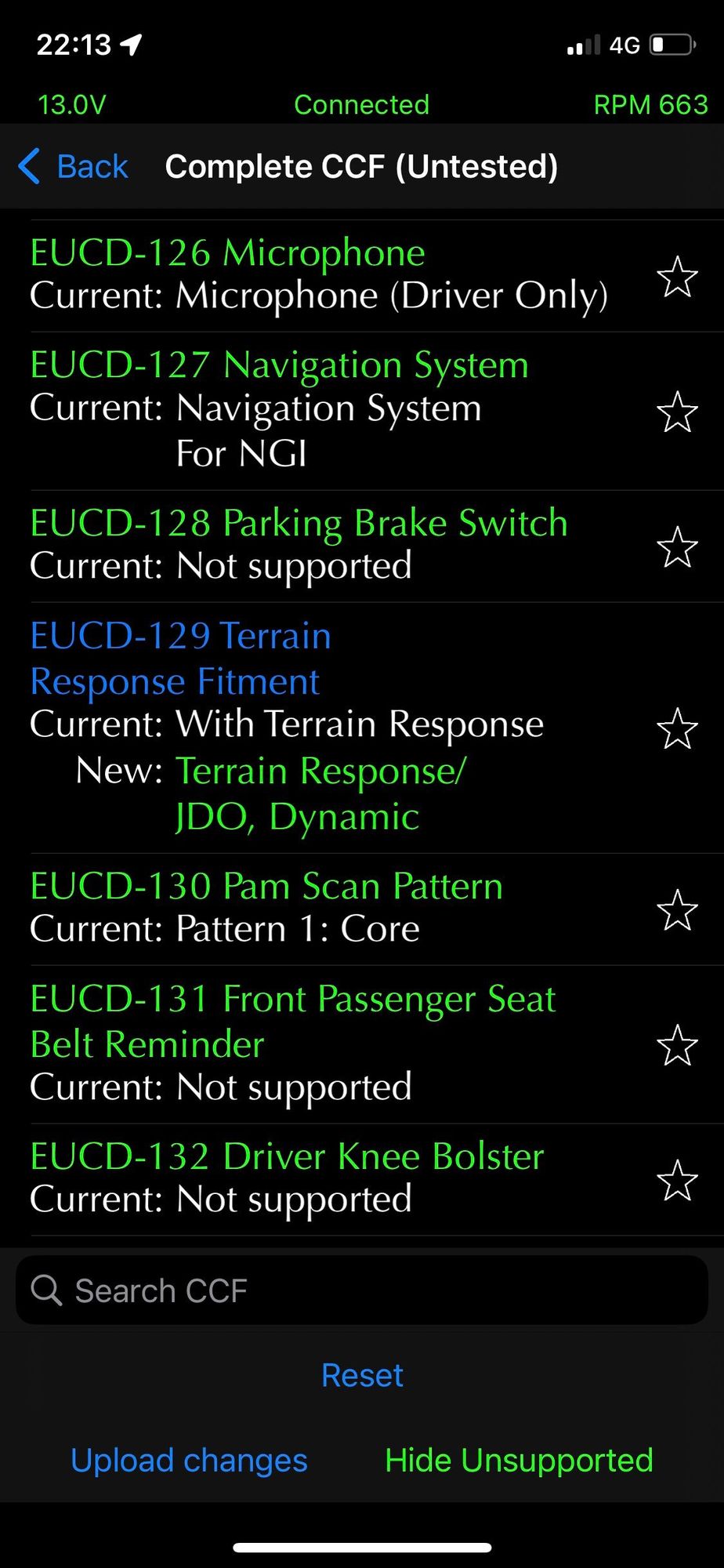Open the EUCD-127 Navigation System setting
The image size is (724, 1568).
tap(313, 410)
